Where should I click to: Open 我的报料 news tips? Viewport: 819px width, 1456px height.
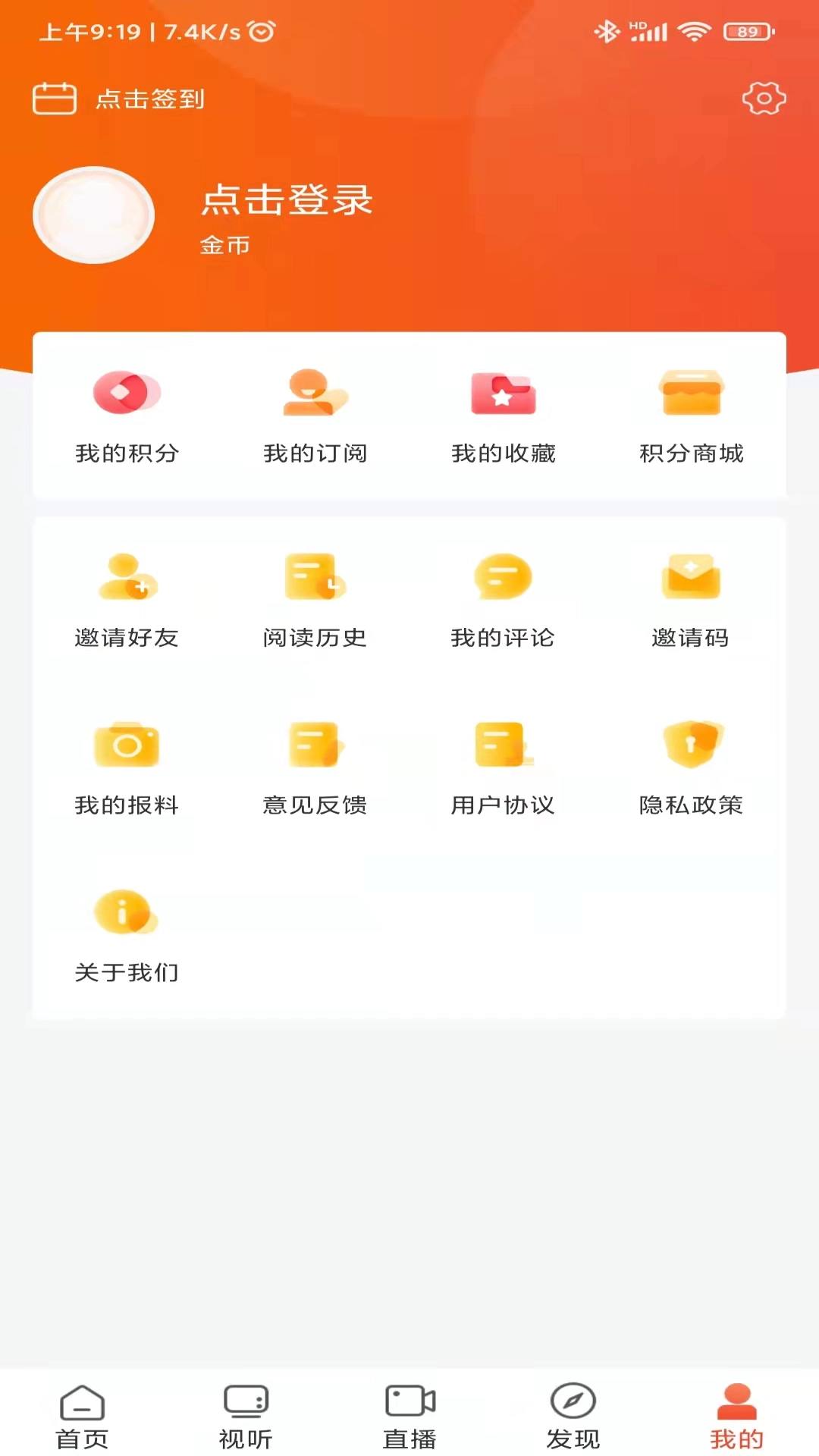tap(127, 770)
